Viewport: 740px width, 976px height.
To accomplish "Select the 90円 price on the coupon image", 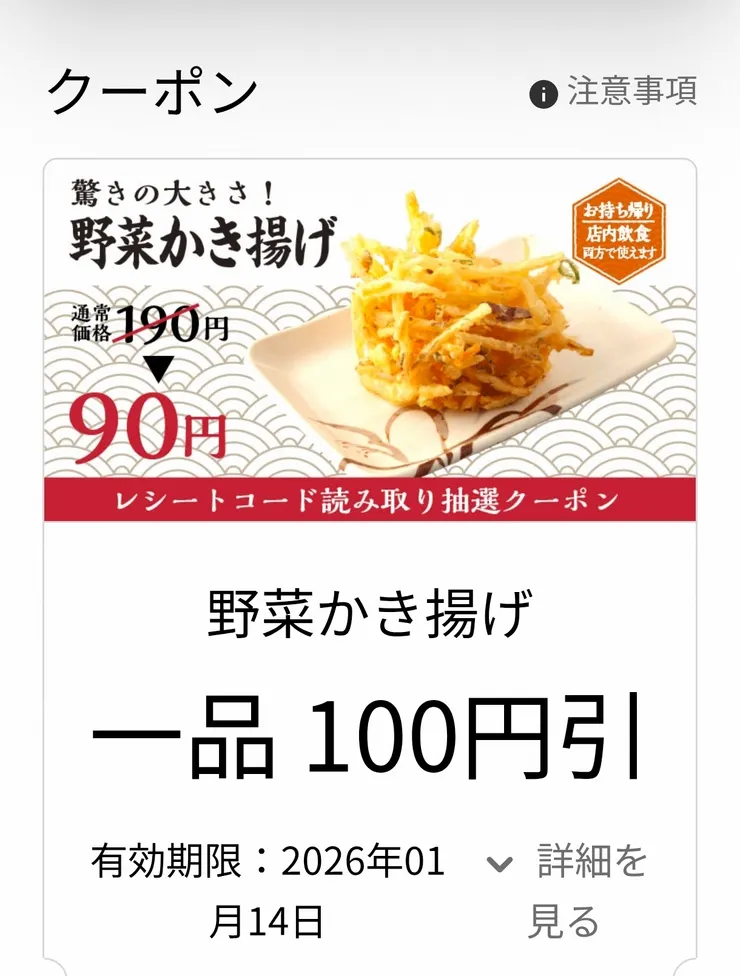I will [150, 425].
